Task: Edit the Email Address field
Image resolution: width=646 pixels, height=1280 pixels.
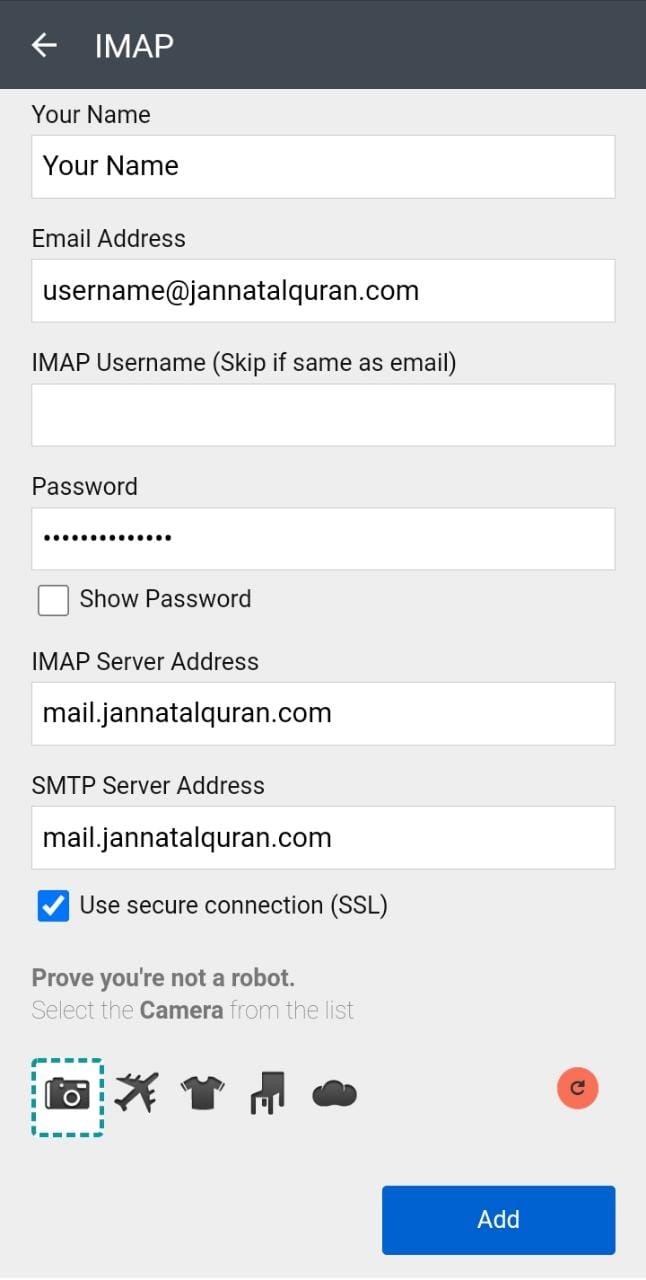Action: 323,291
